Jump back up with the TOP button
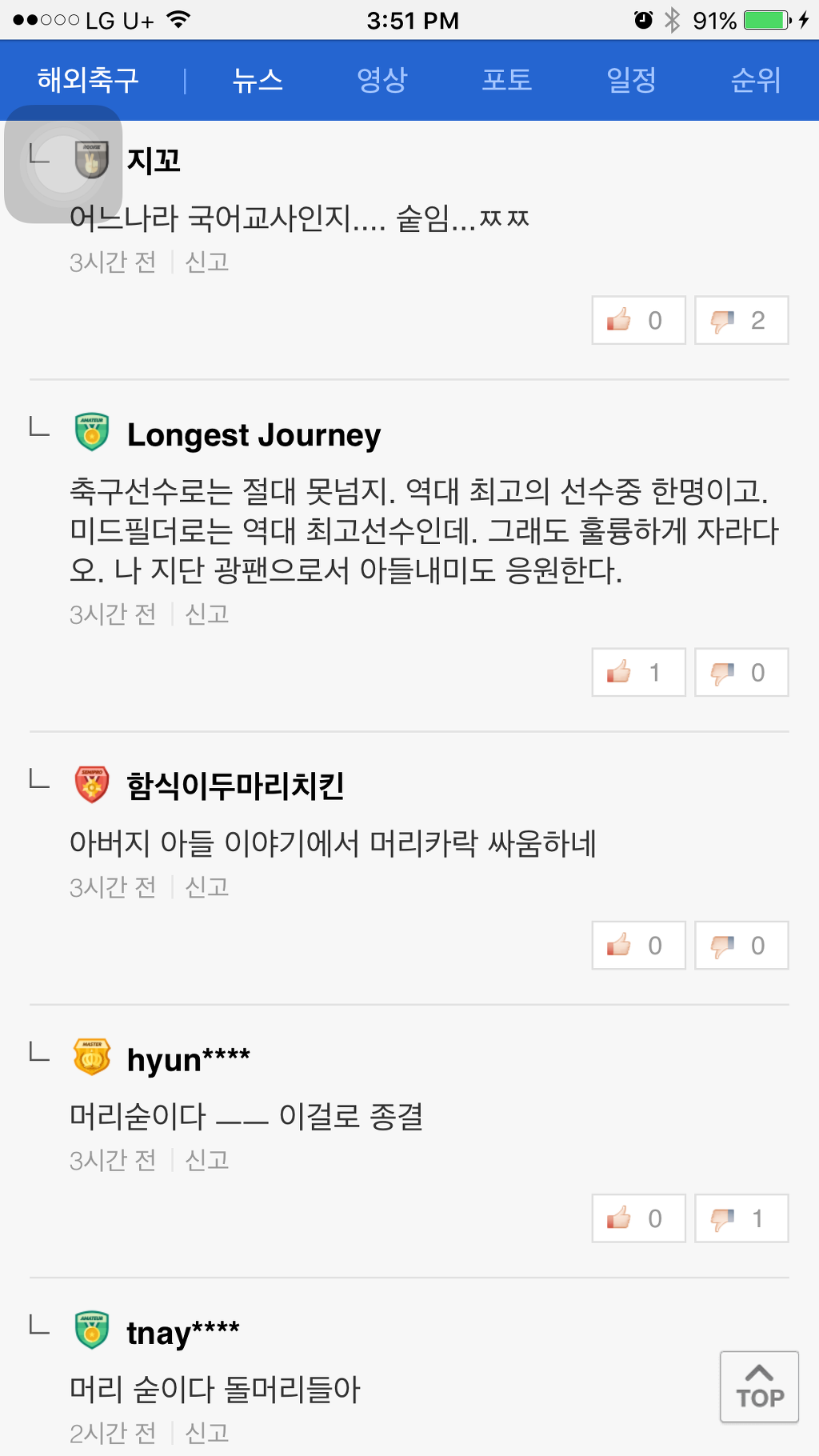The height and width of the screenshot is (1456, 819). point(759,1386)
